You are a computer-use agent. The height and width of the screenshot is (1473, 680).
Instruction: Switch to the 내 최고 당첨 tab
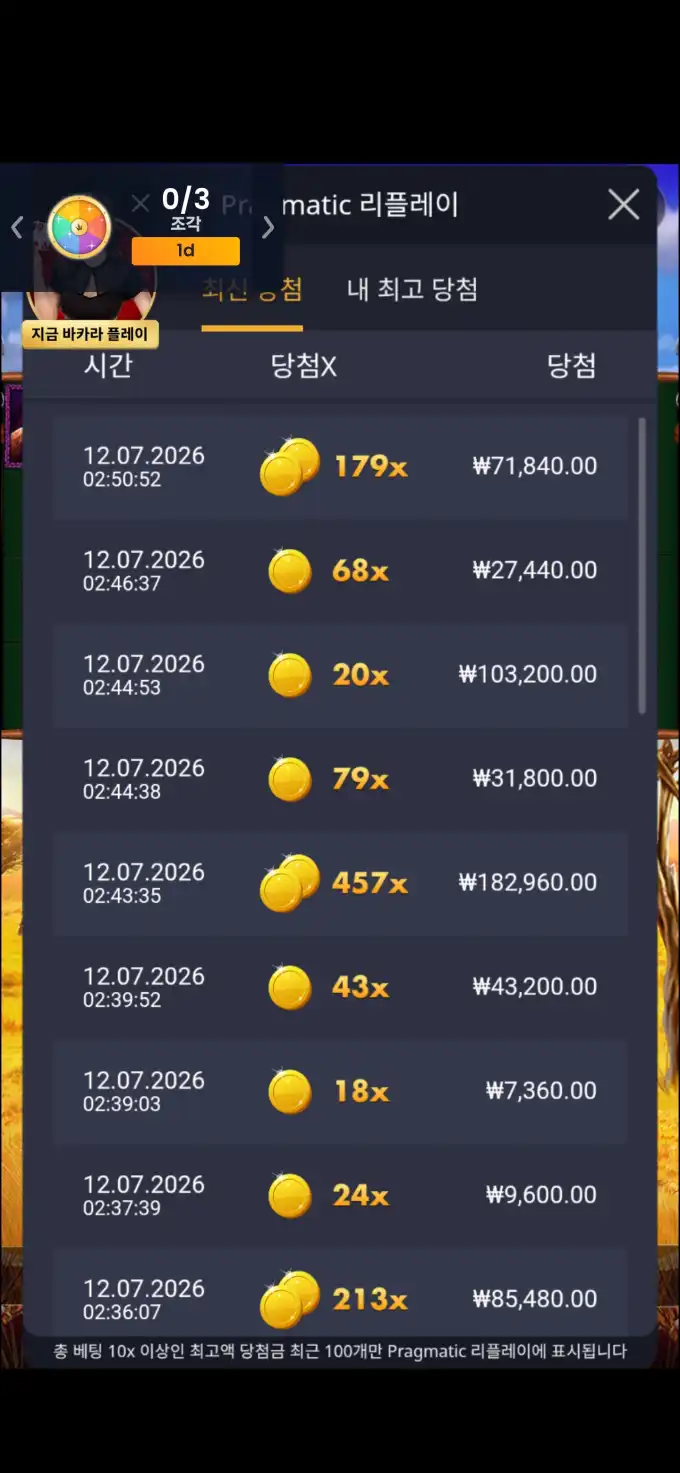click(412, 290)
